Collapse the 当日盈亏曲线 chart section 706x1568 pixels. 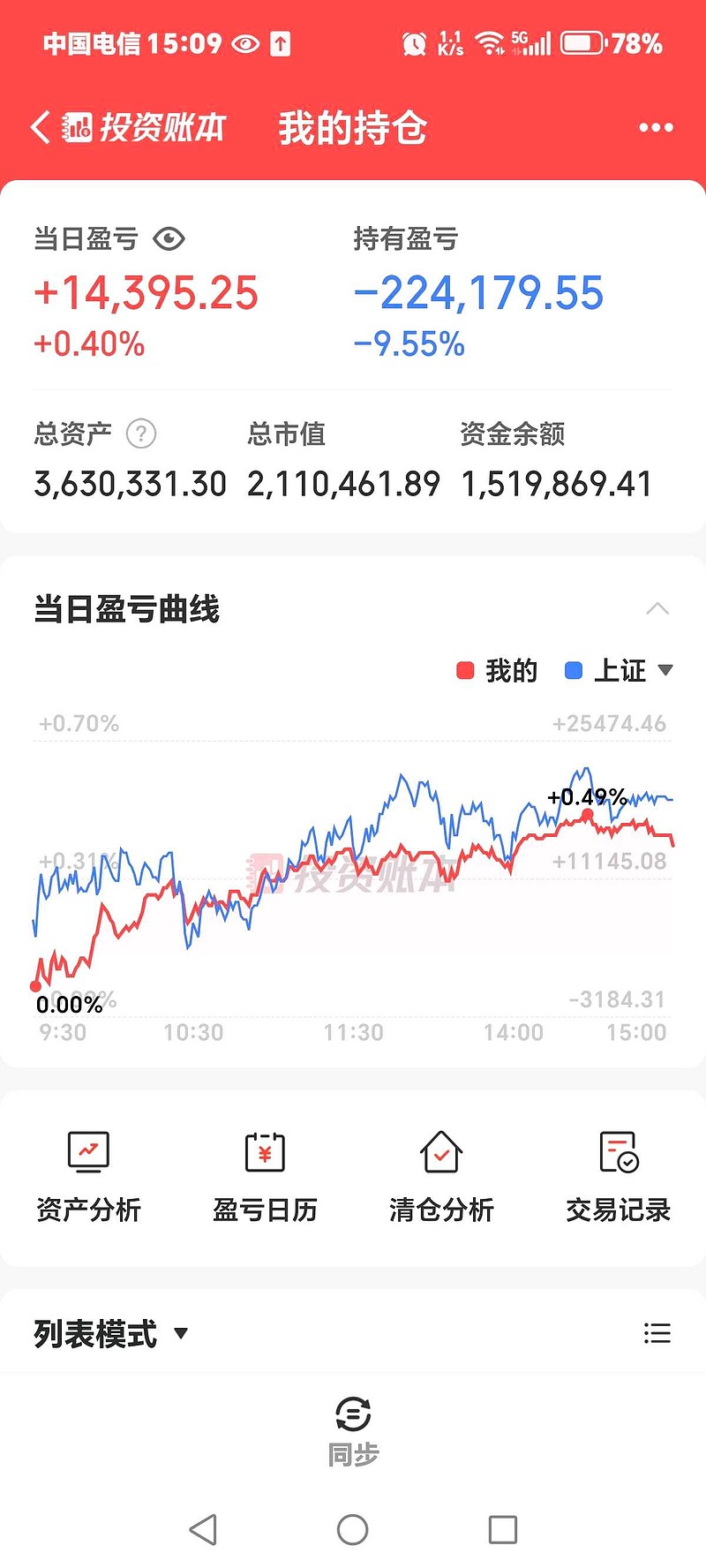pyautogui.click(x=657, y=609)
